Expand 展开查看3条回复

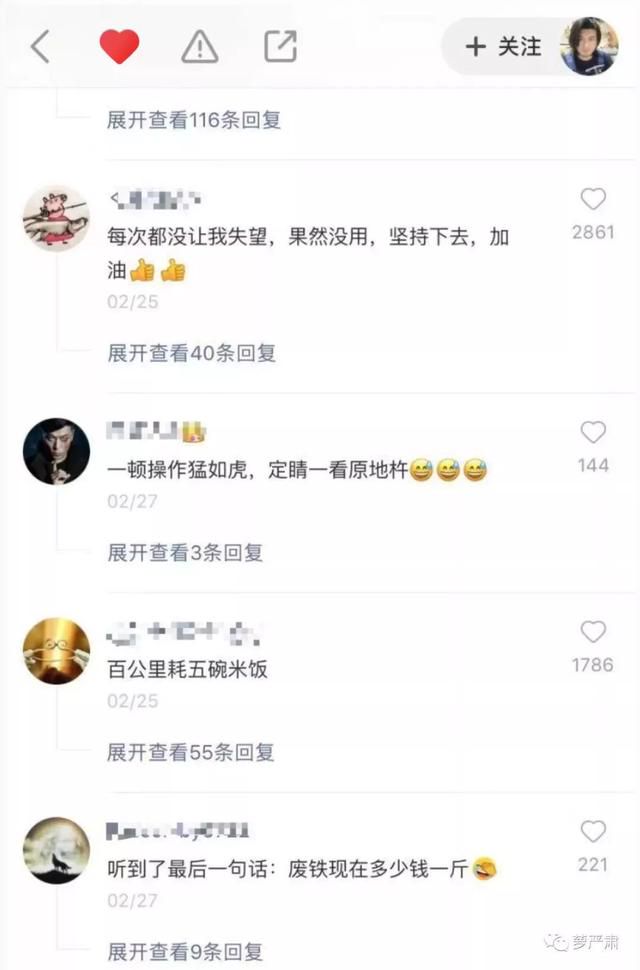186,552
